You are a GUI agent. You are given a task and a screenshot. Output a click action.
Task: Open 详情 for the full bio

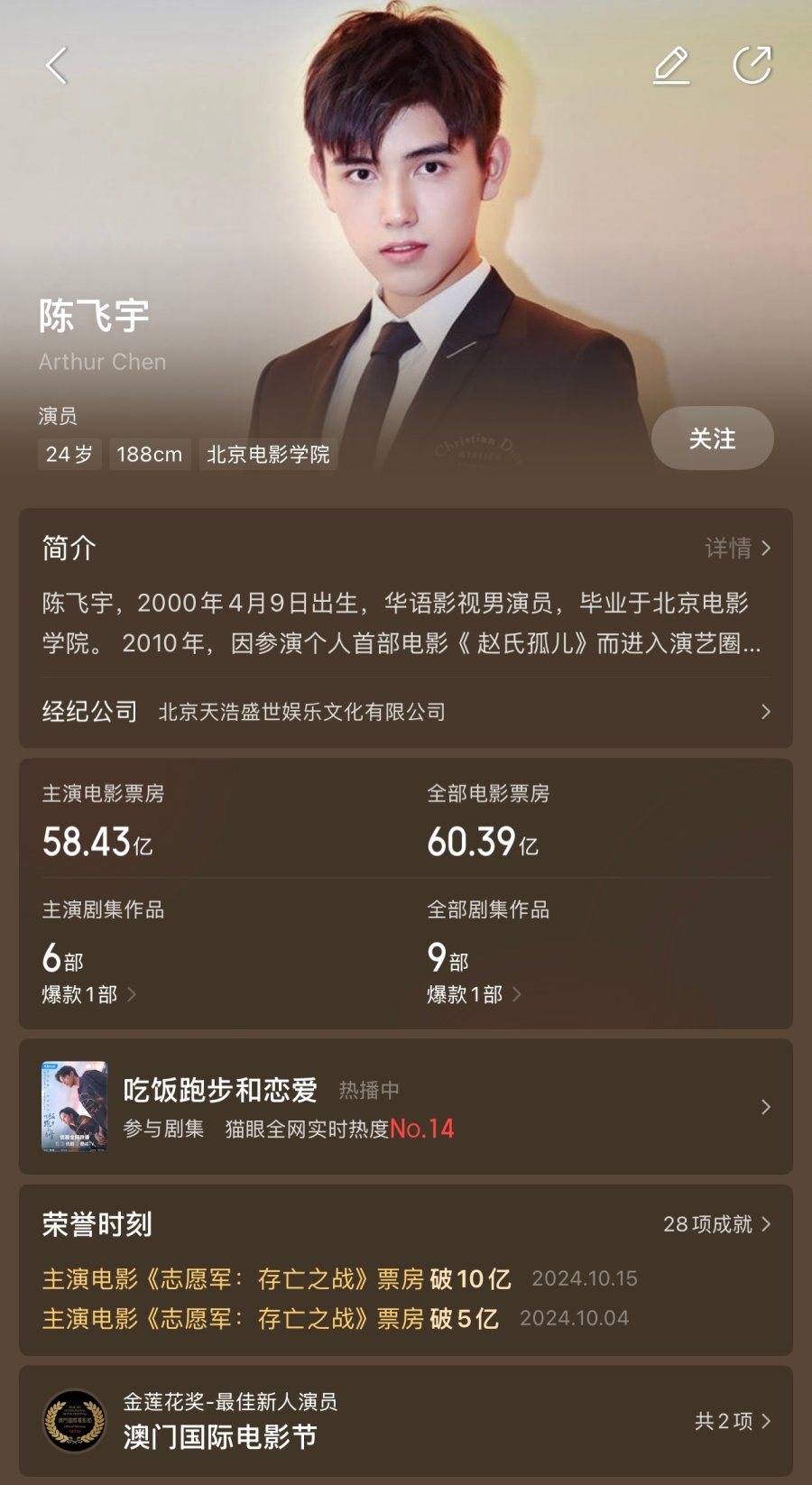click(738, 548)
